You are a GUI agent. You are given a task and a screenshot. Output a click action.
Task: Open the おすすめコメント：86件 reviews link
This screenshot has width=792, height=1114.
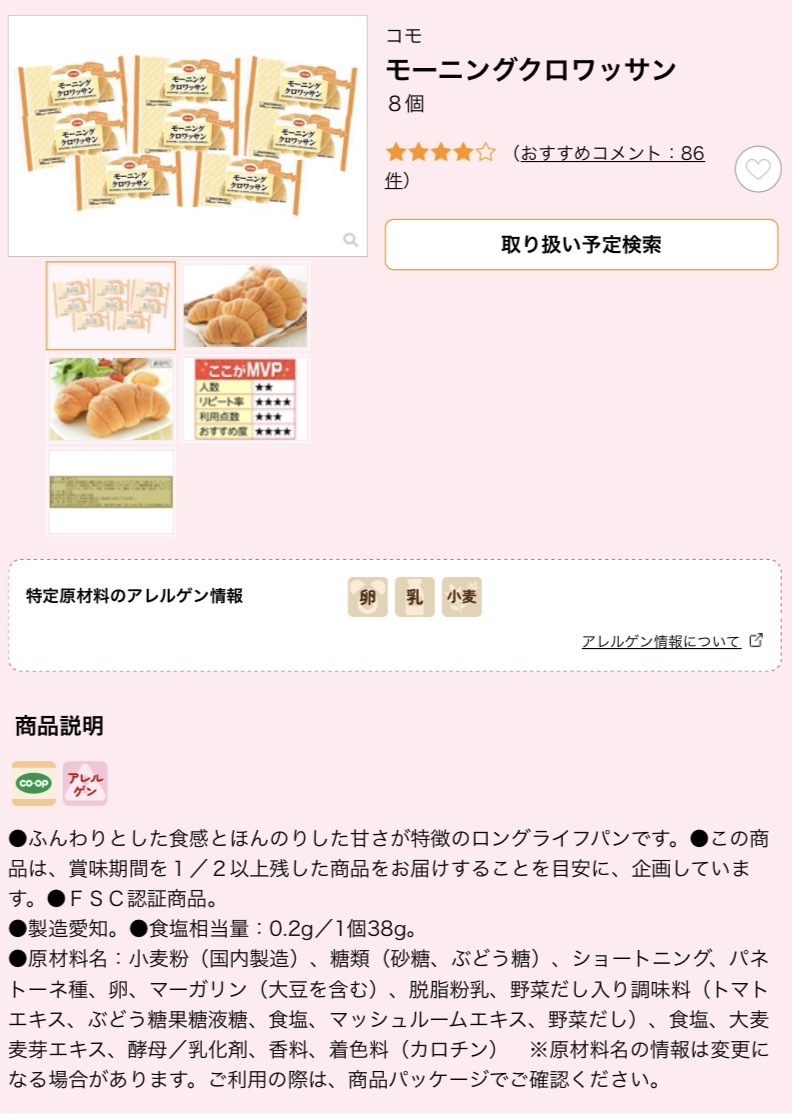(x=608, y=154)
